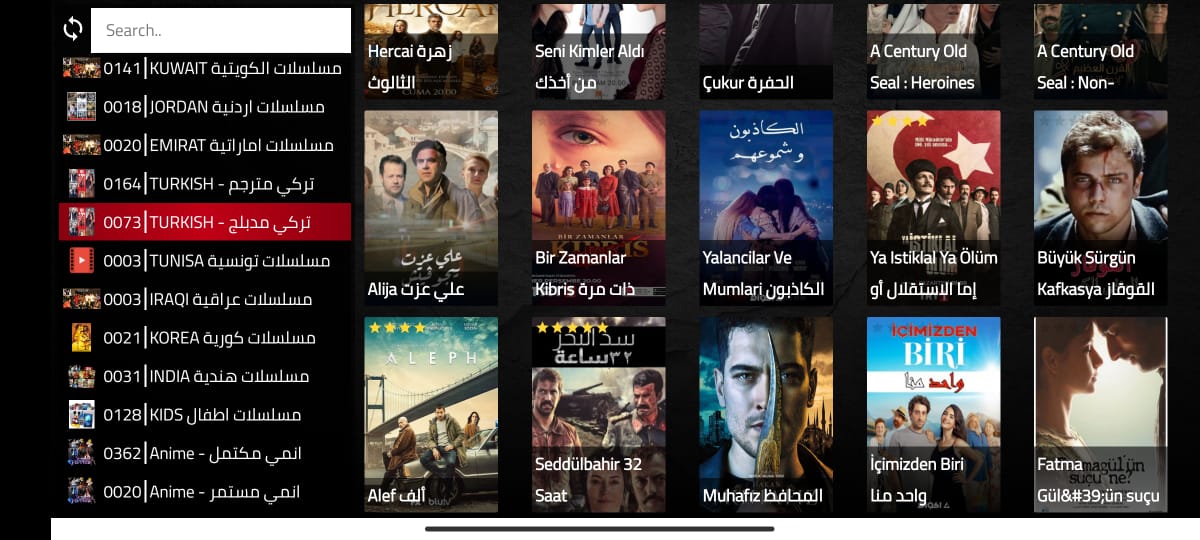Screen dimensions: 1200x540
Task: Open the EMIRAT series category
Action: (205, 145)
